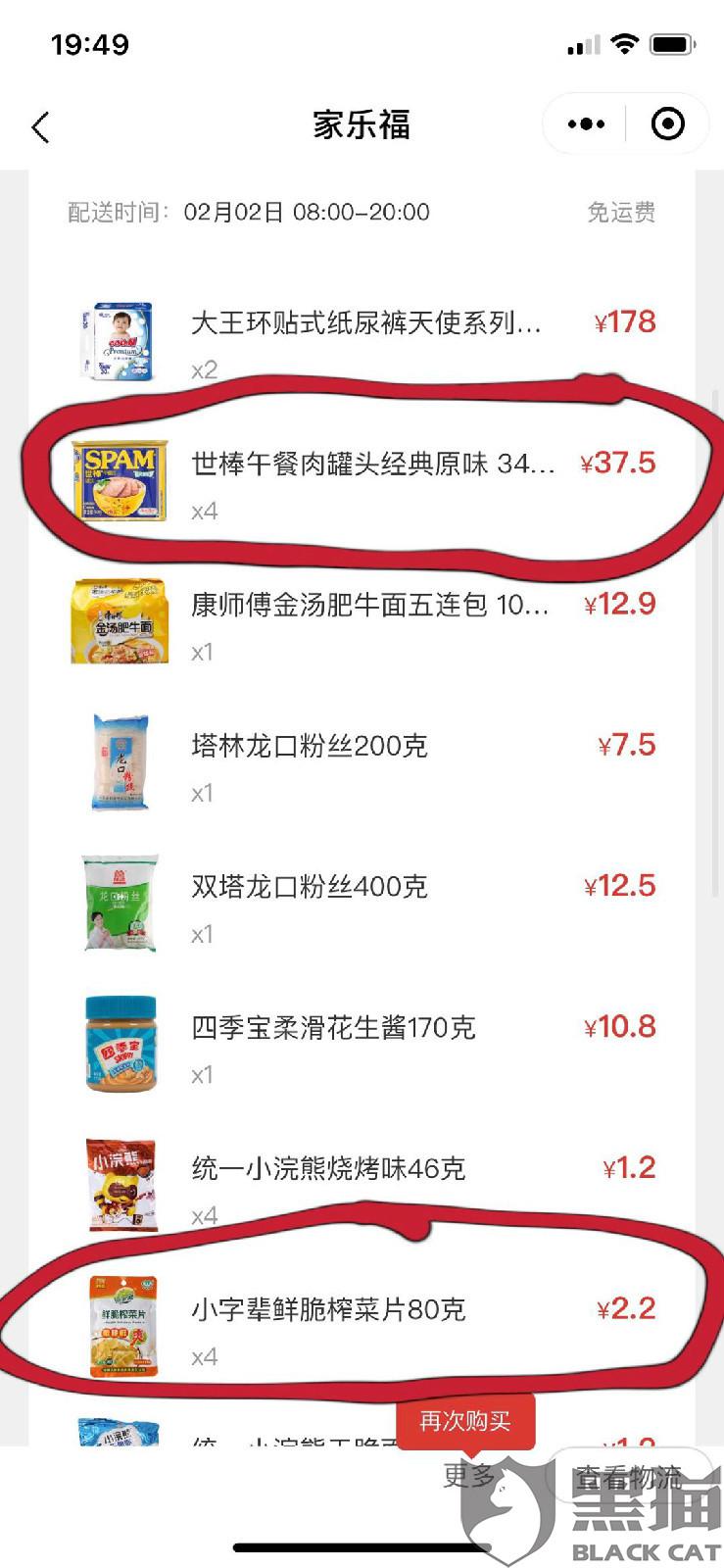Image resolution: width=724 pixels, height=1568 pixels.
Task: Go back from the 家乐福 page
Action: [40, 126]
